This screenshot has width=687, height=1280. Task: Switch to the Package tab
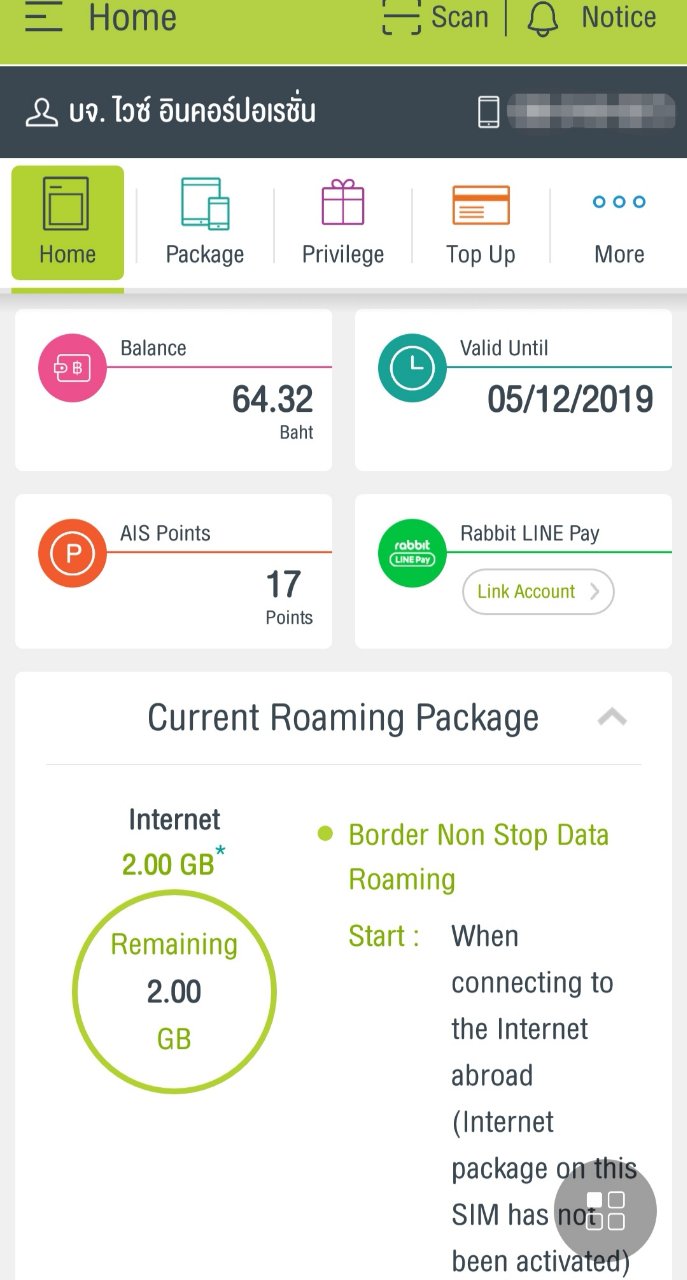(x=205, y=222)
